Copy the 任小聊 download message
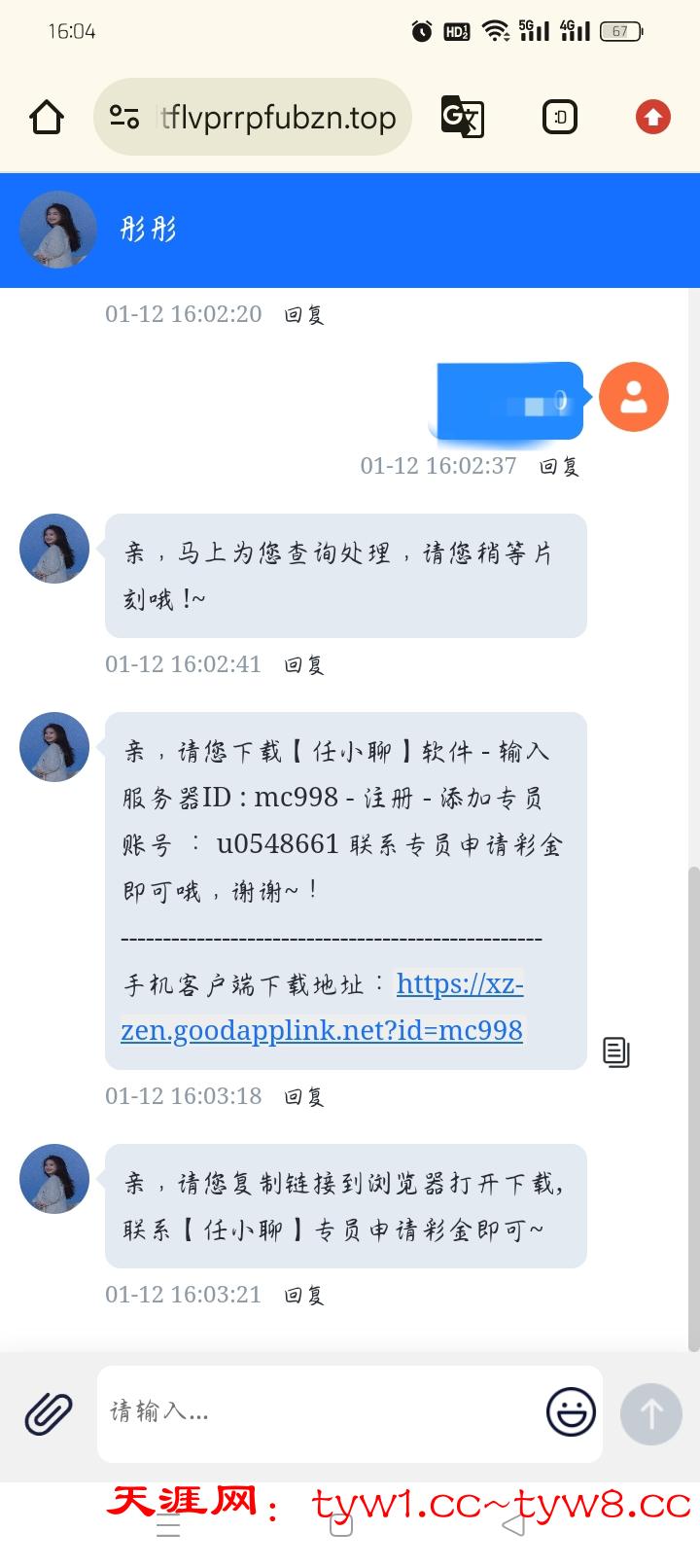 (616, 1051)
